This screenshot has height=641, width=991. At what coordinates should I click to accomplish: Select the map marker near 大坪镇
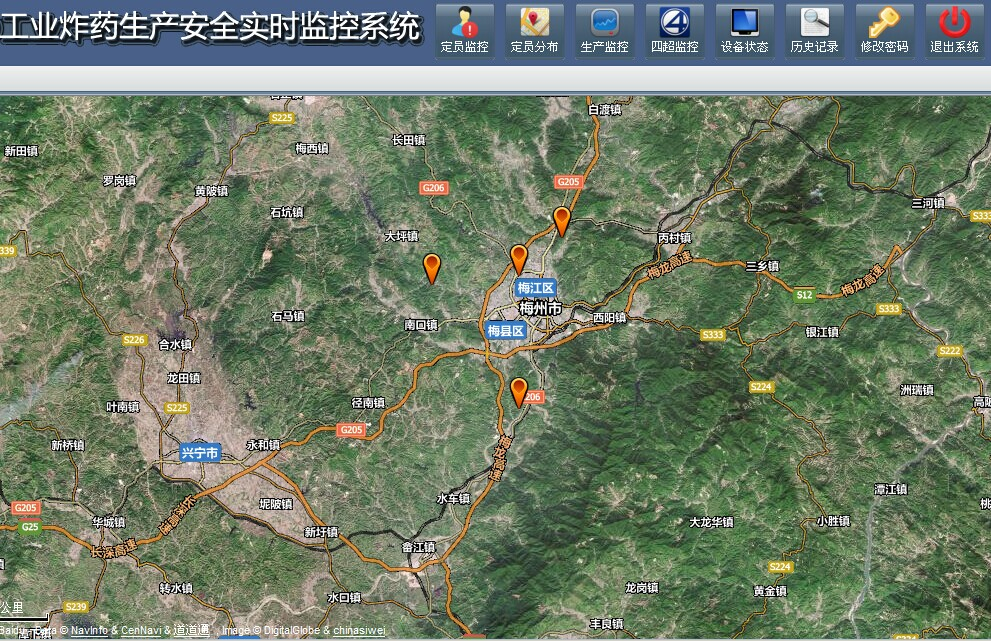pyautogui.click(x=431, y=267)
